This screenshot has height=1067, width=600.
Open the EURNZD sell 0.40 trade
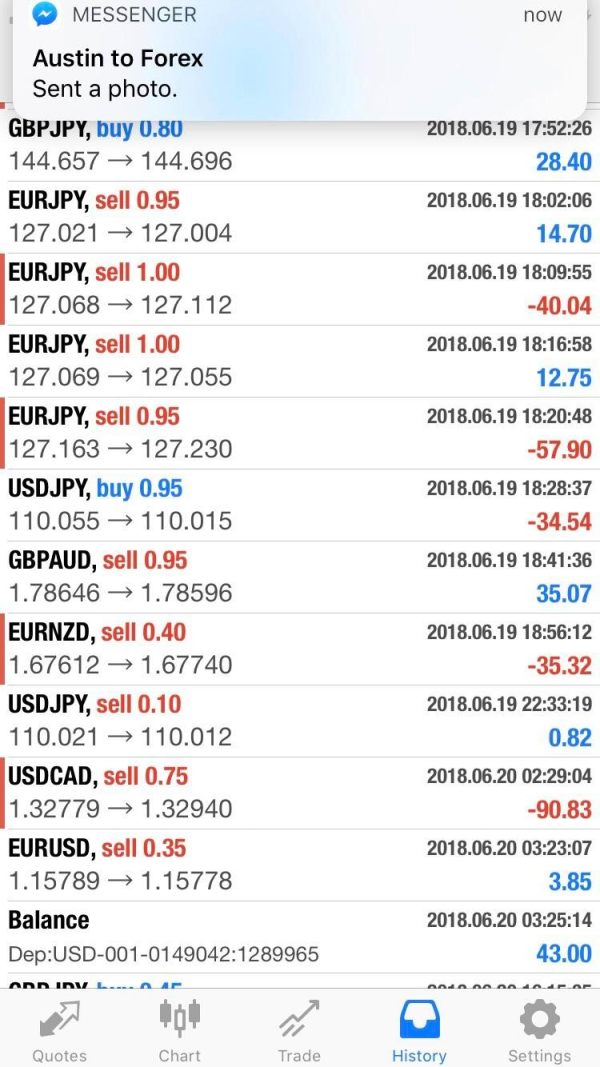[x=300, y=649]
